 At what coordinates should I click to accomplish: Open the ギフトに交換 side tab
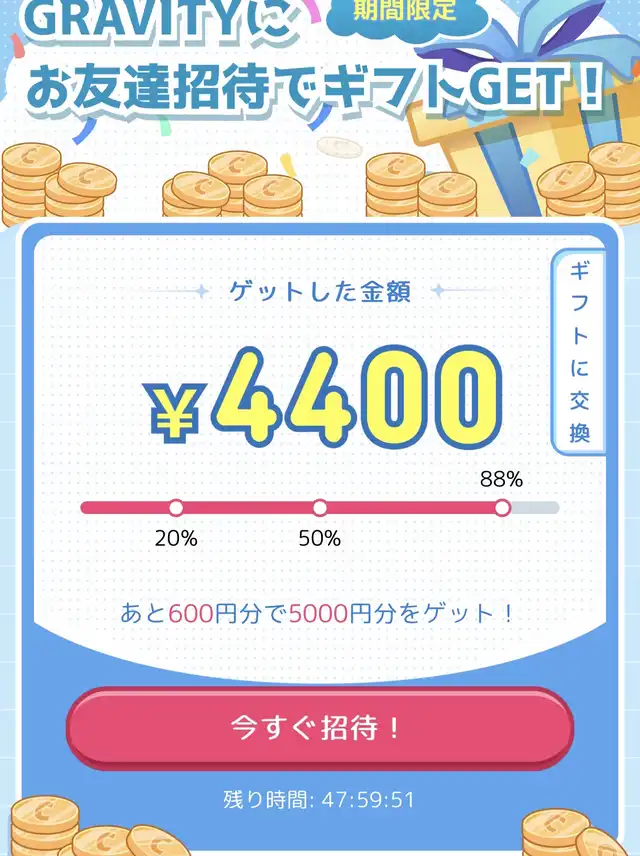[x=579, y=352]
